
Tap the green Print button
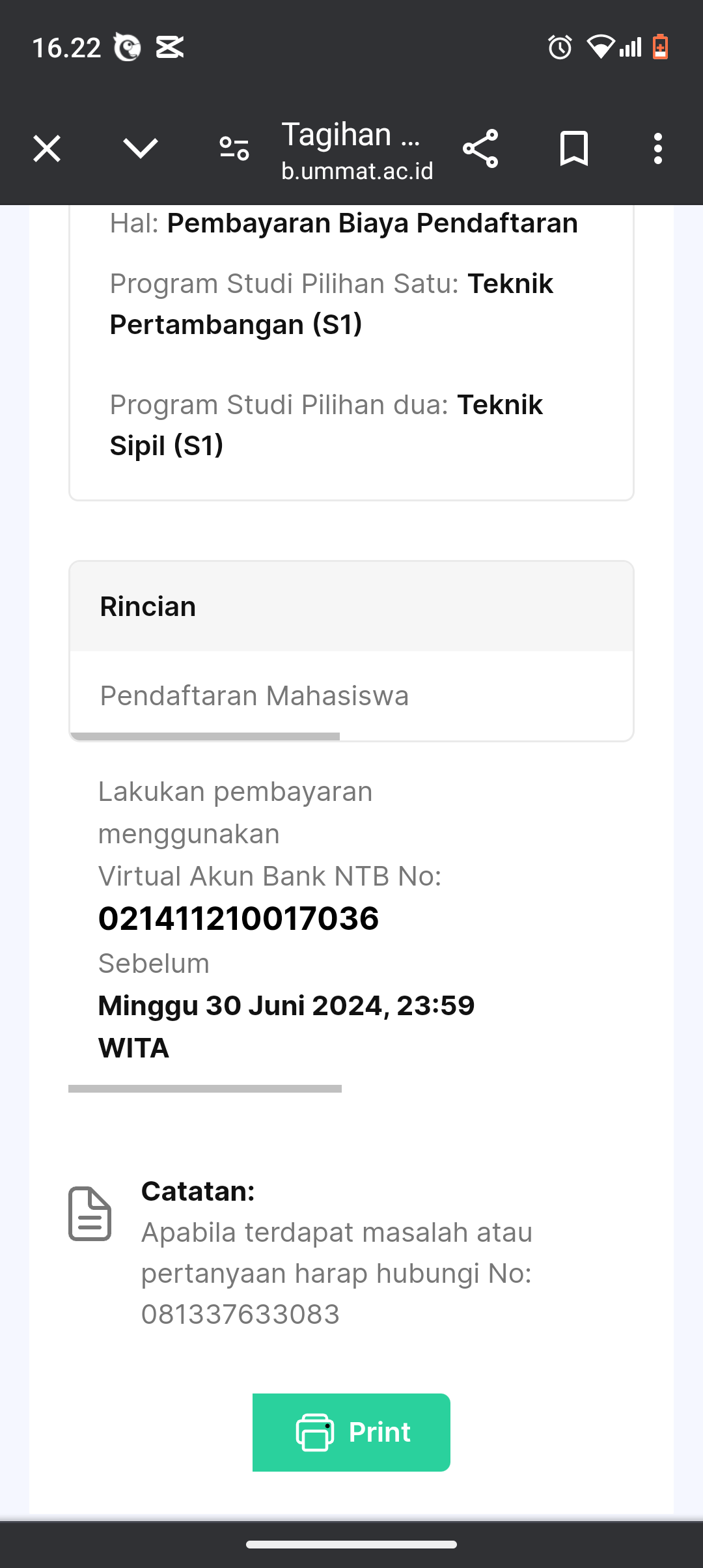click(351, 1432)
